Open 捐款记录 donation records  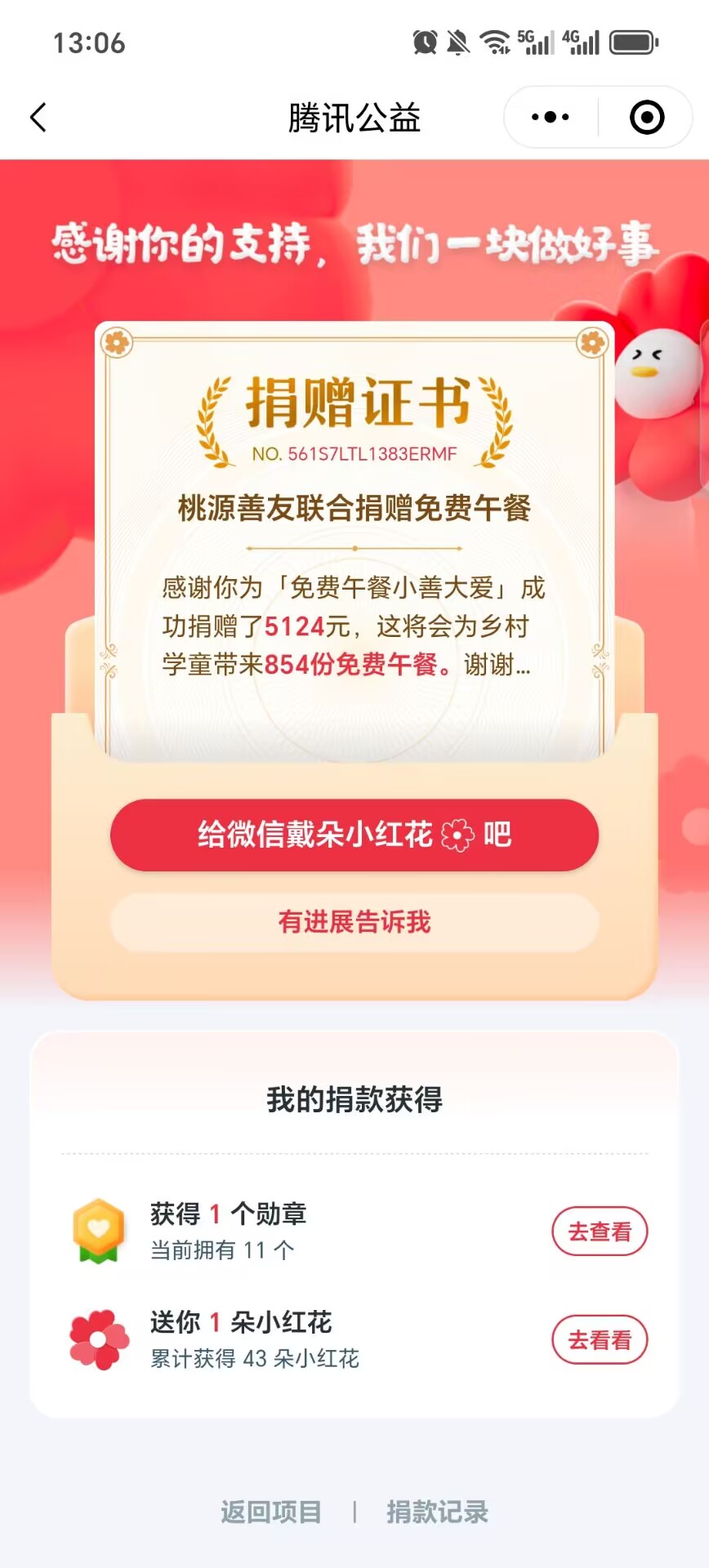point(438,1512)
